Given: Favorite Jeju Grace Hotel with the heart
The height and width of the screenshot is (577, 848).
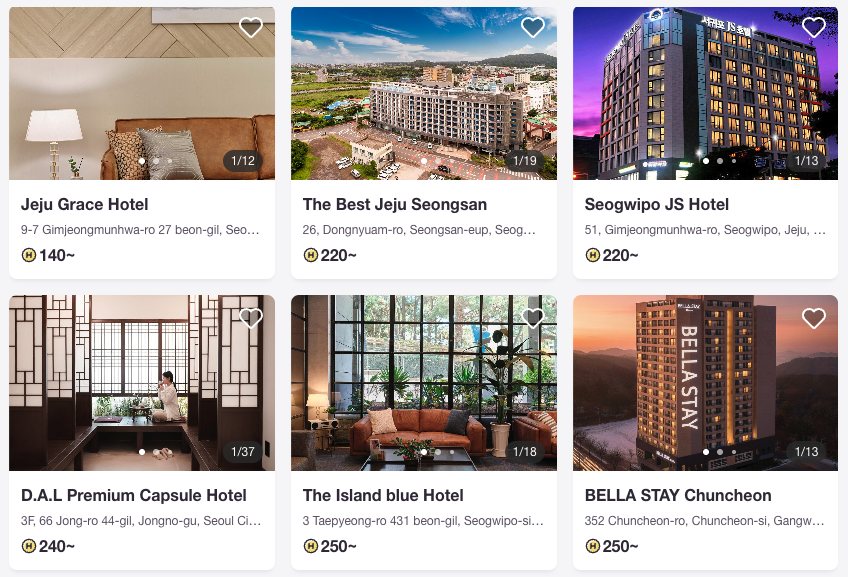Looking at the screenshot, I should click(x=251, y=28).
